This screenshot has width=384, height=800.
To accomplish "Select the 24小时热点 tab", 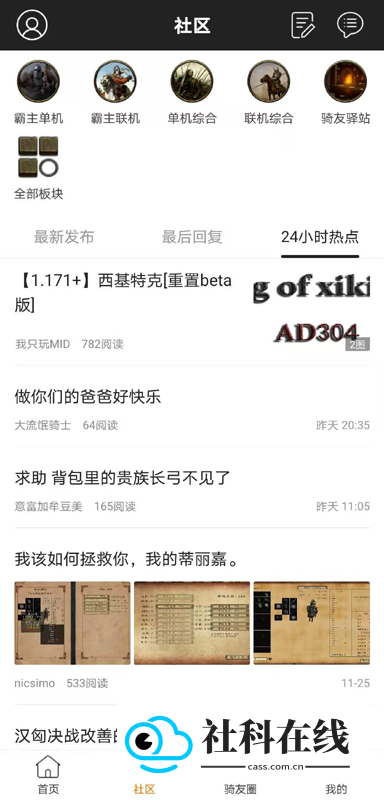I will pos(320,237).
